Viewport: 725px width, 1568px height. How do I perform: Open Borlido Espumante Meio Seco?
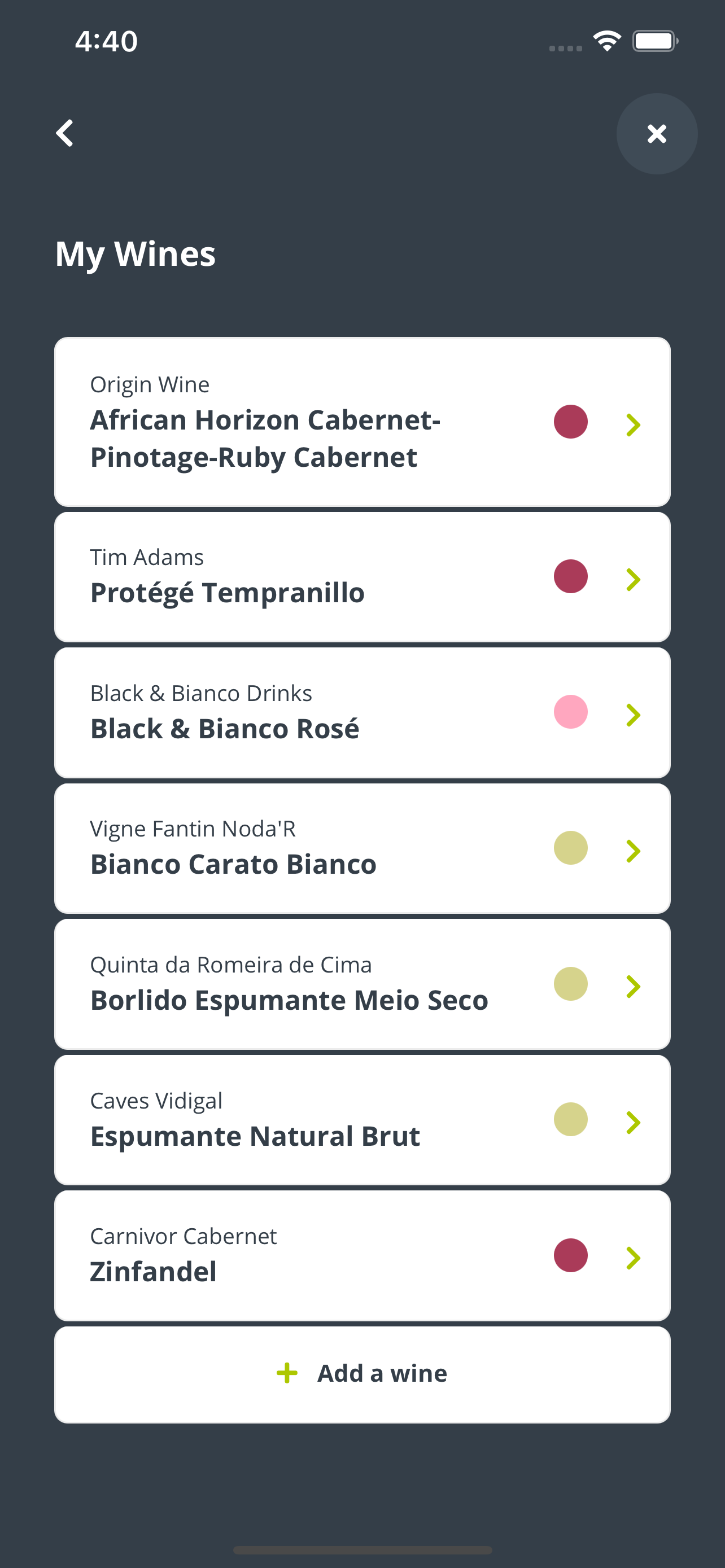(x=362, y=984)
